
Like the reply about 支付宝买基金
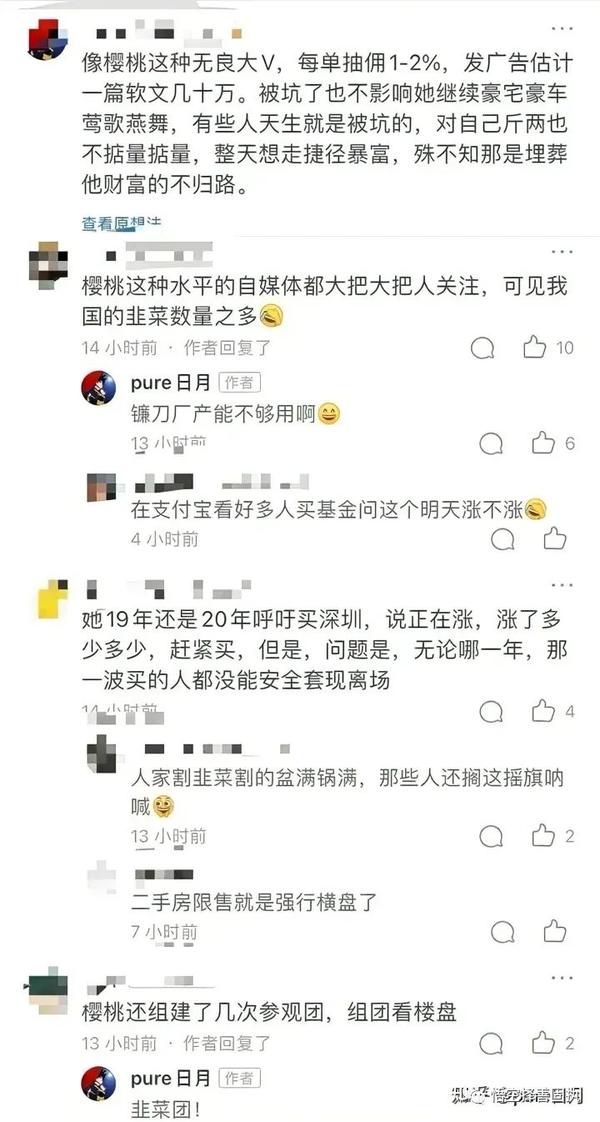(x=554, y=539)
